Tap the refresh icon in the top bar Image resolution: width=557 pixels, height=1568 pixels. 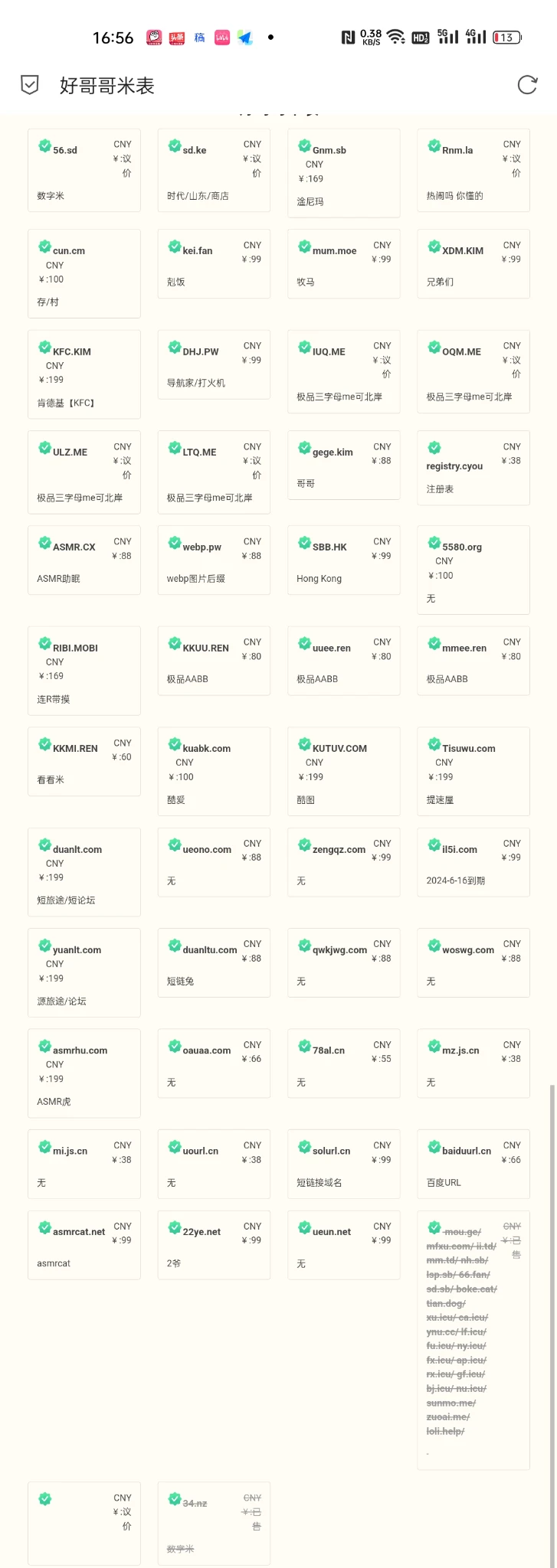(x=527, y=85)
